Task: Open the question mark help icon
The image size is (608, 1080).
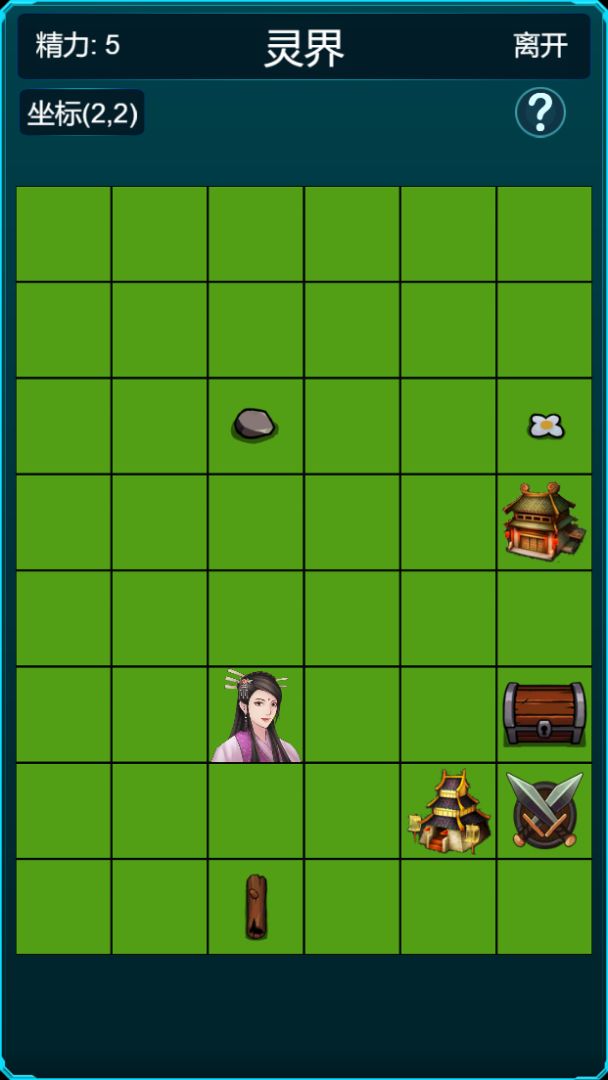Action: 540,113
